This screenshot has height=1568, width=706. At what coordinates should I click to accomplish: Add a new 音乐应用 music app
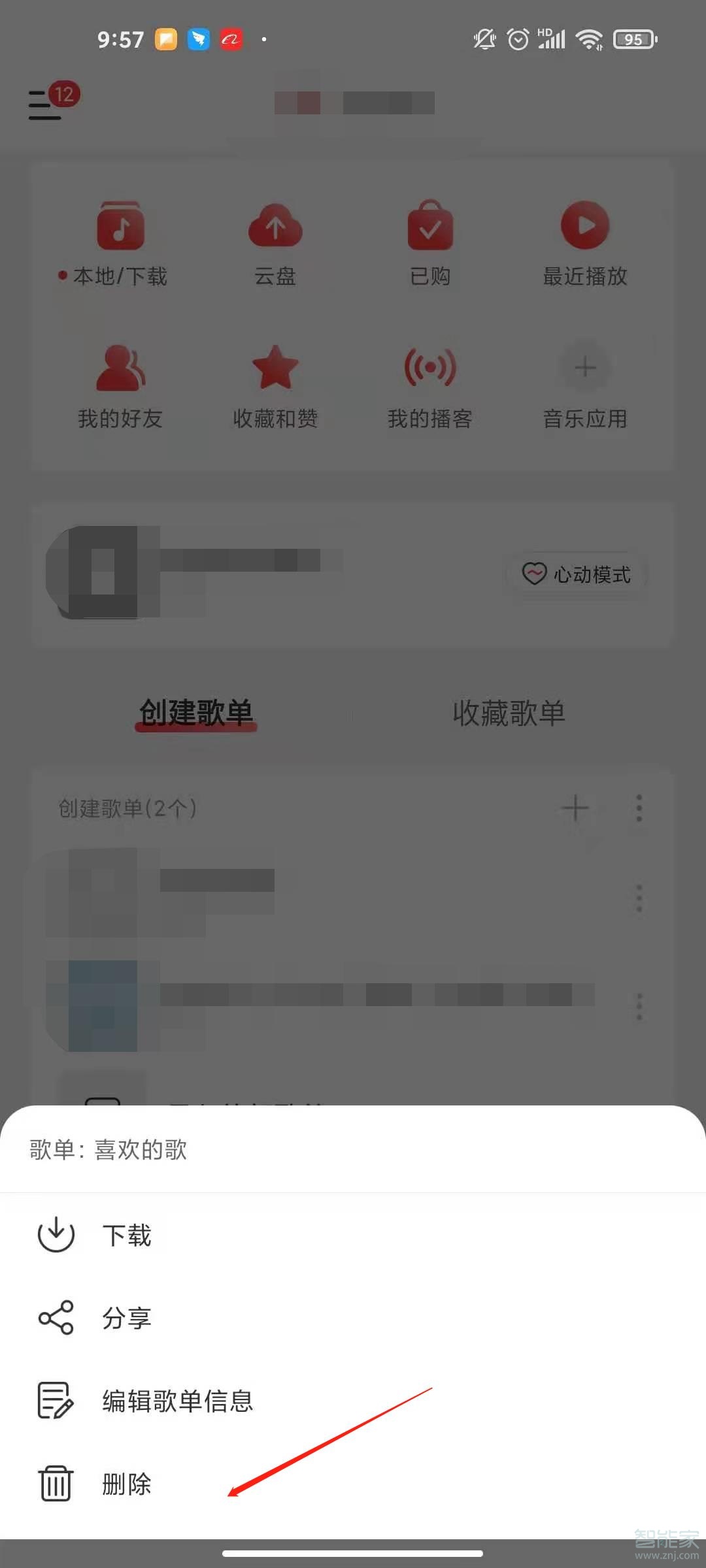(x=584, y=385)
